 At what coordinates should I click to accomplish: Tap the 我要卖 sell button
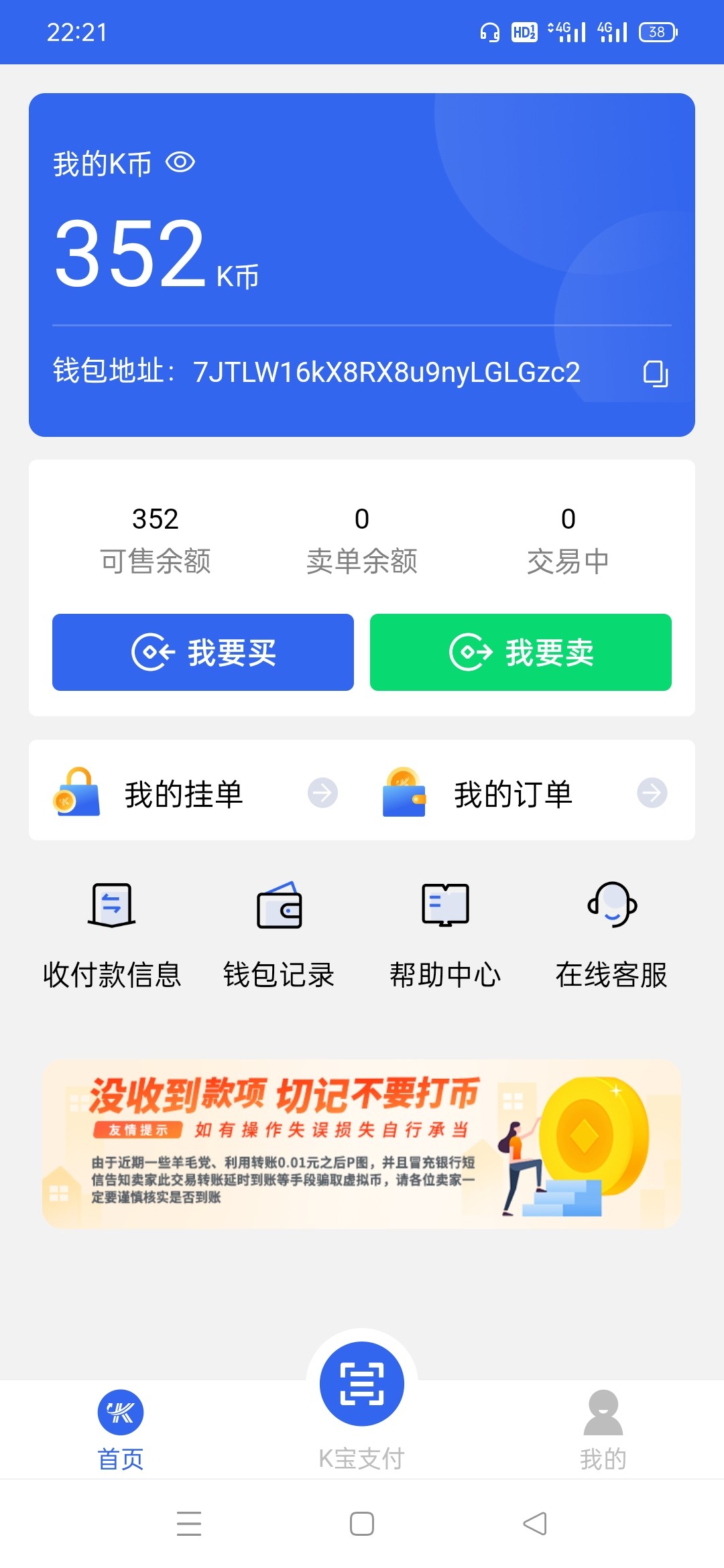point(520,652)
